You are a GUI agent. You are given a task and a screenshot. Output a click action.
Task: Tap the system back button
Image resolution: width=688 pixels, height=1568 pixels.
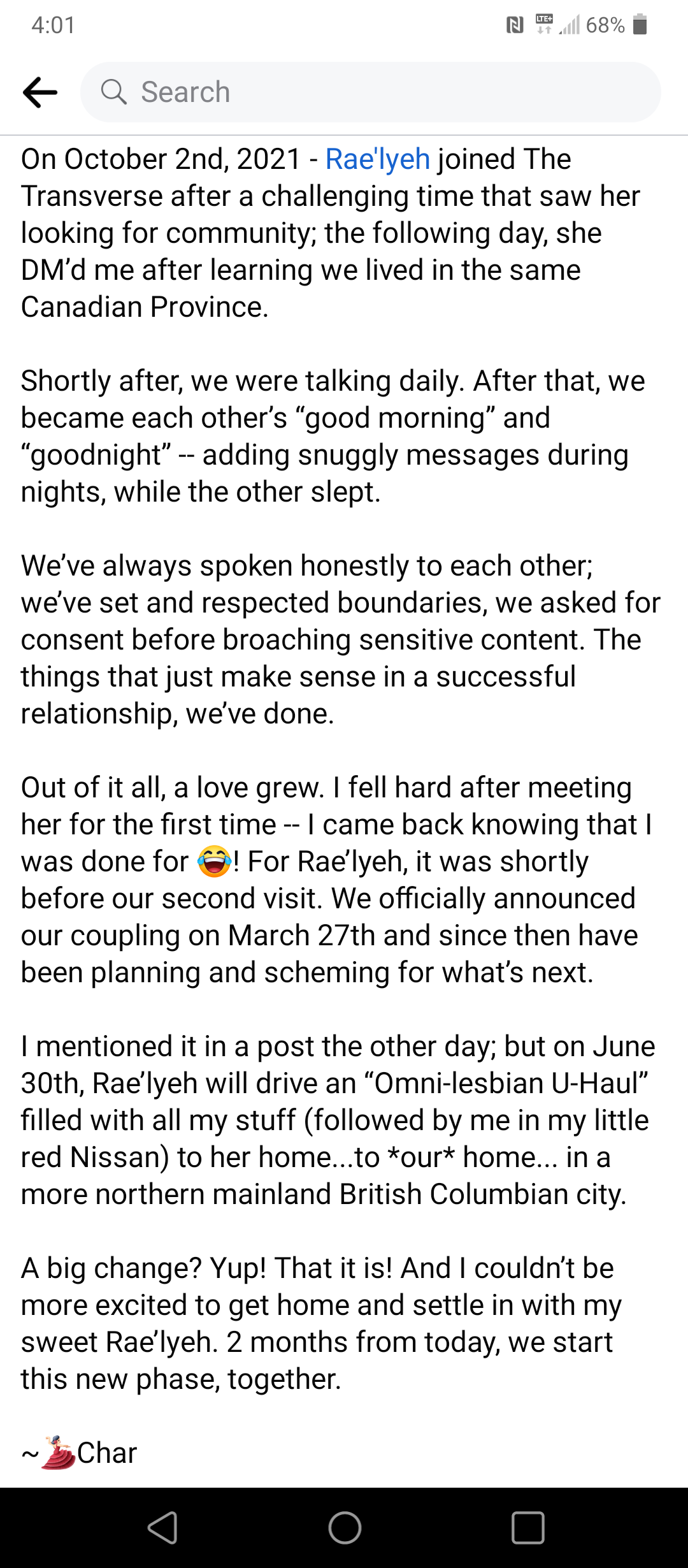(x=162, y=1527)
